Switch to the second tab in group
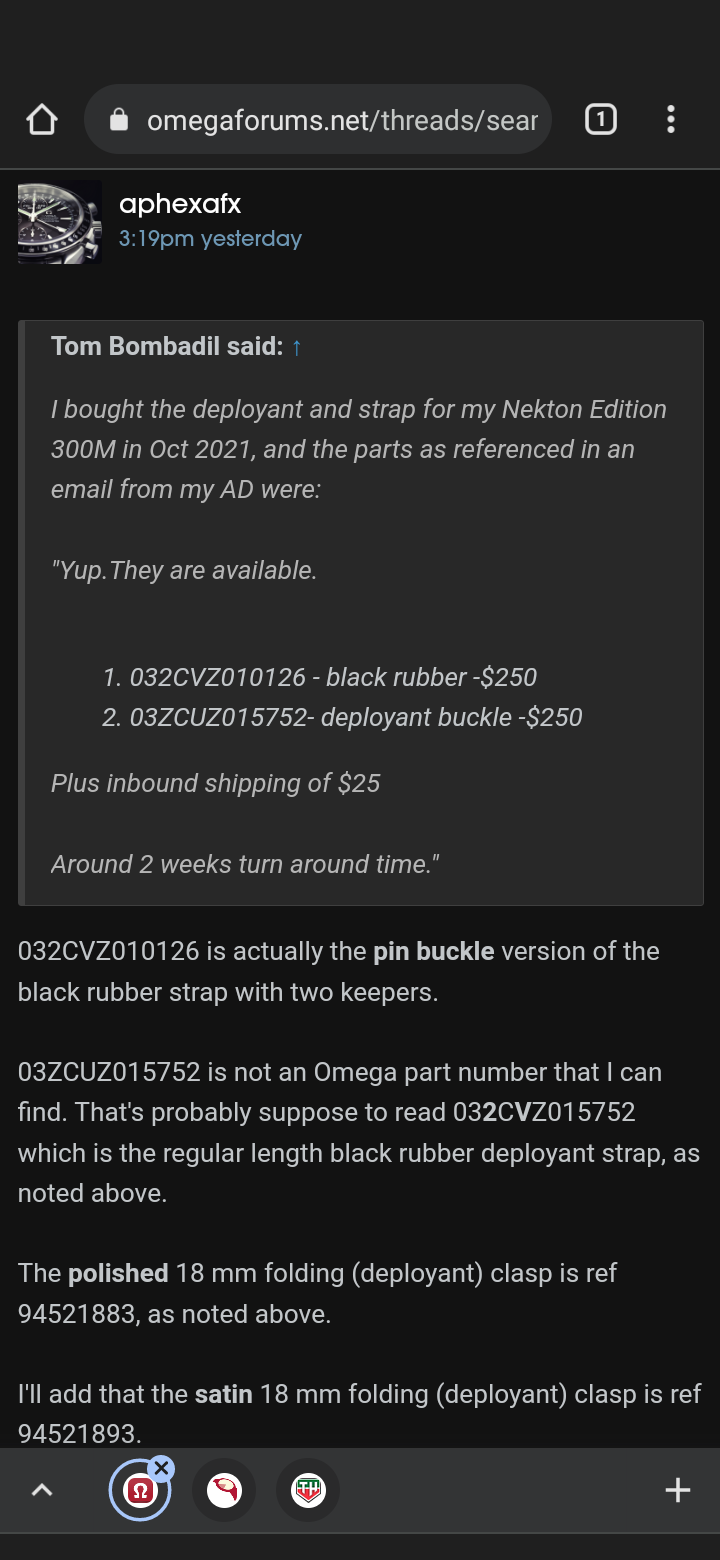Screen dimensions: 720x1560 [x=224, y=1491]
